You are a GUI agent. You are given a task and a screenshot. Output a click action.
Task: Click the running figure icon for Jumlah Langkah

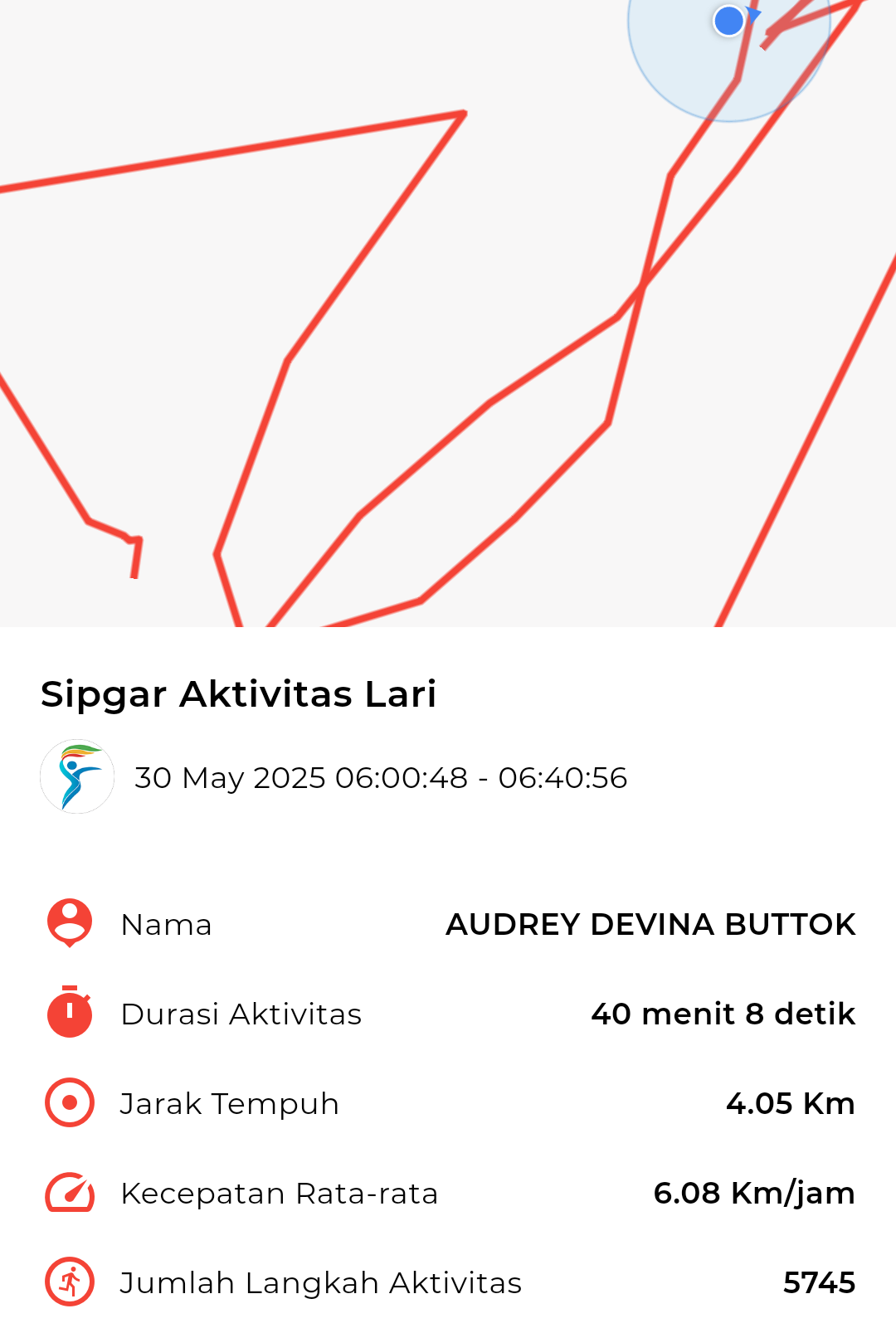pos(69,1282)
